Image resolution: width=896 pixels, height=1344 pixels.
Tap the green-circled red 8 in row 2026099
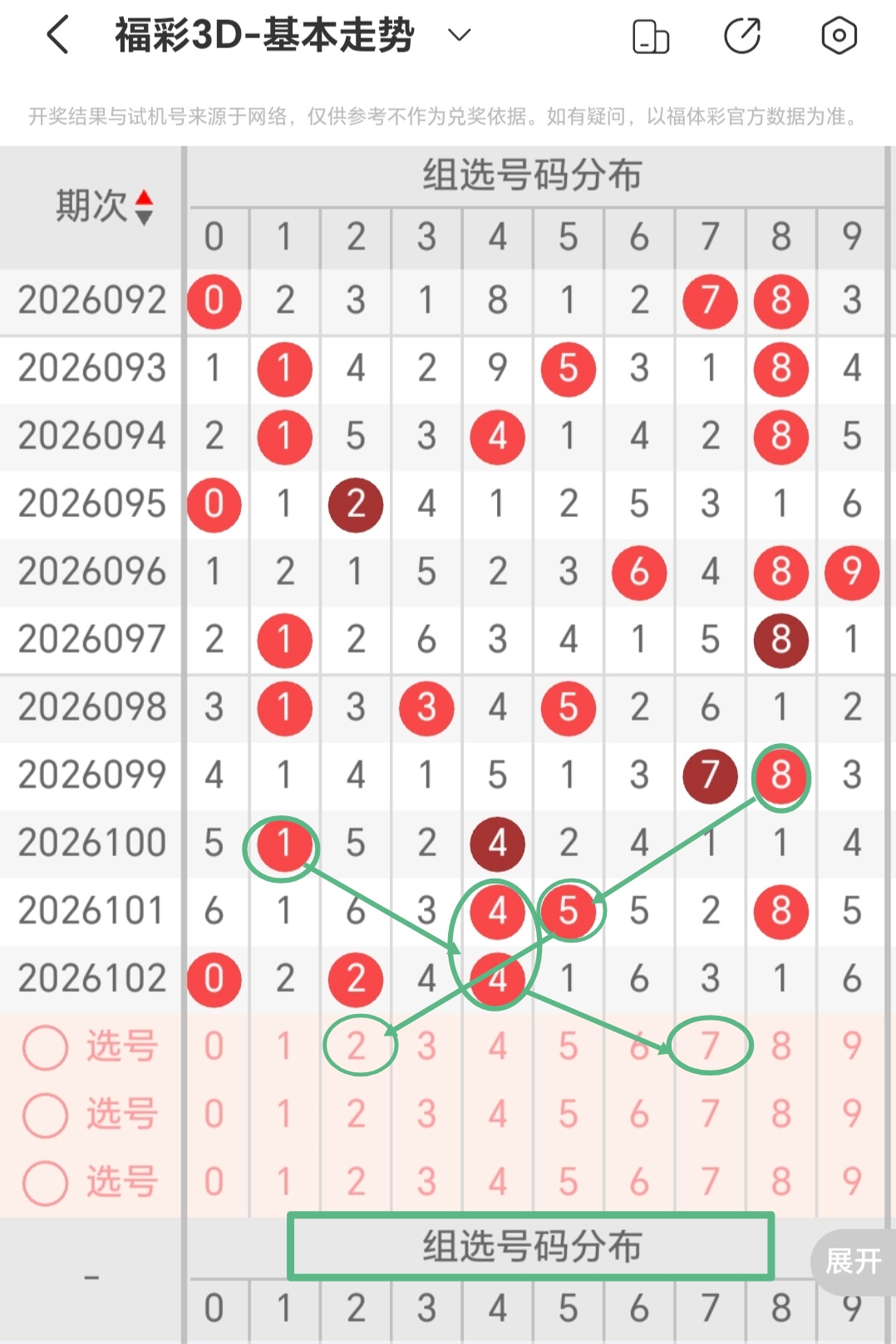[780, 777]
